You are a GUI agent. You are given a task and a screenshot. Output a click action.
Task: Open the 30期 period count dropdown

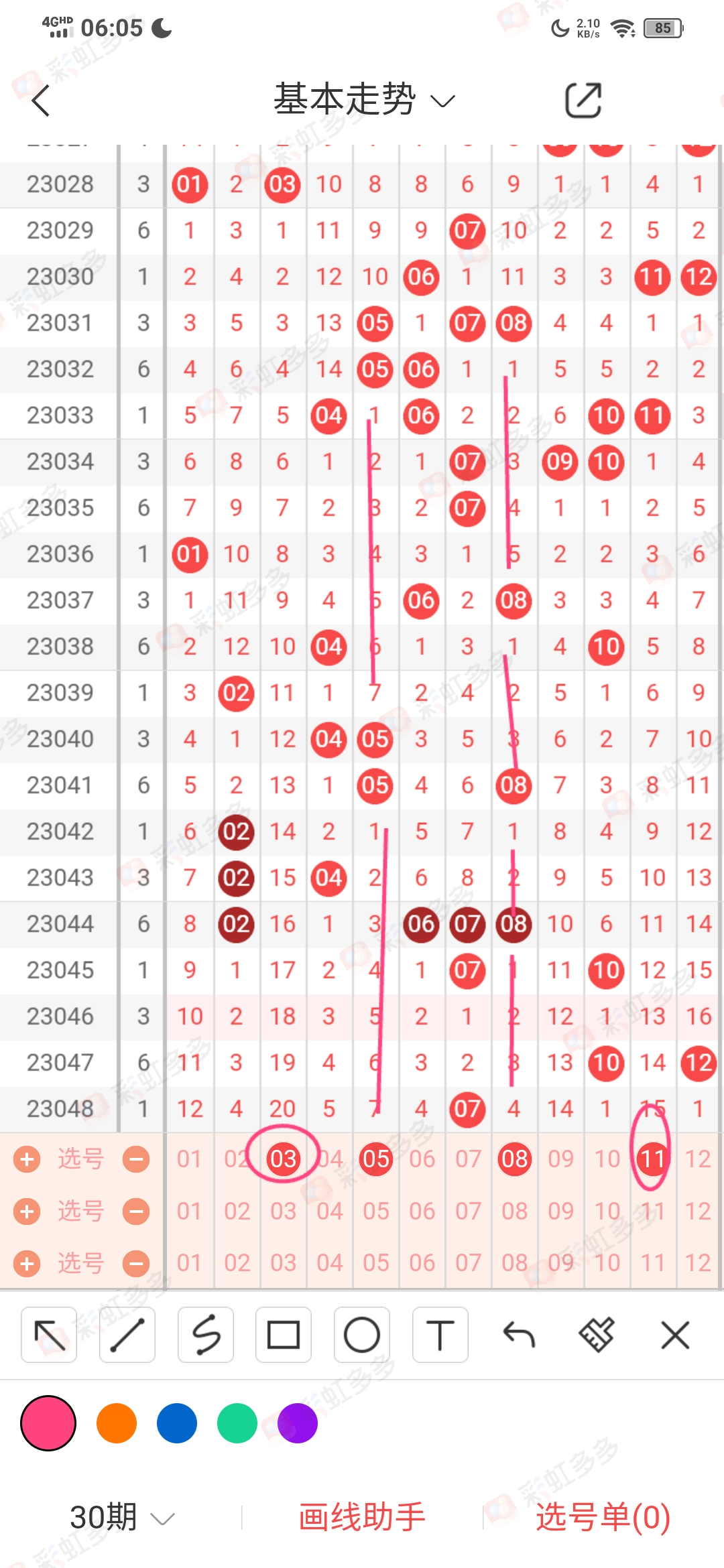[x=122, y=1517]
